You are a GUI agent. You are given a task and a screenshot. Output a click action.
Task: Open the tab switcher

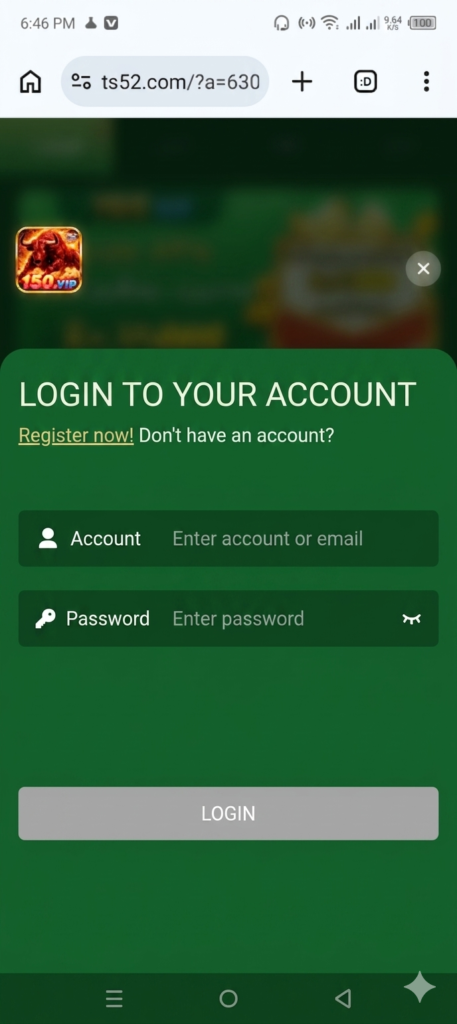coord(366,82)
